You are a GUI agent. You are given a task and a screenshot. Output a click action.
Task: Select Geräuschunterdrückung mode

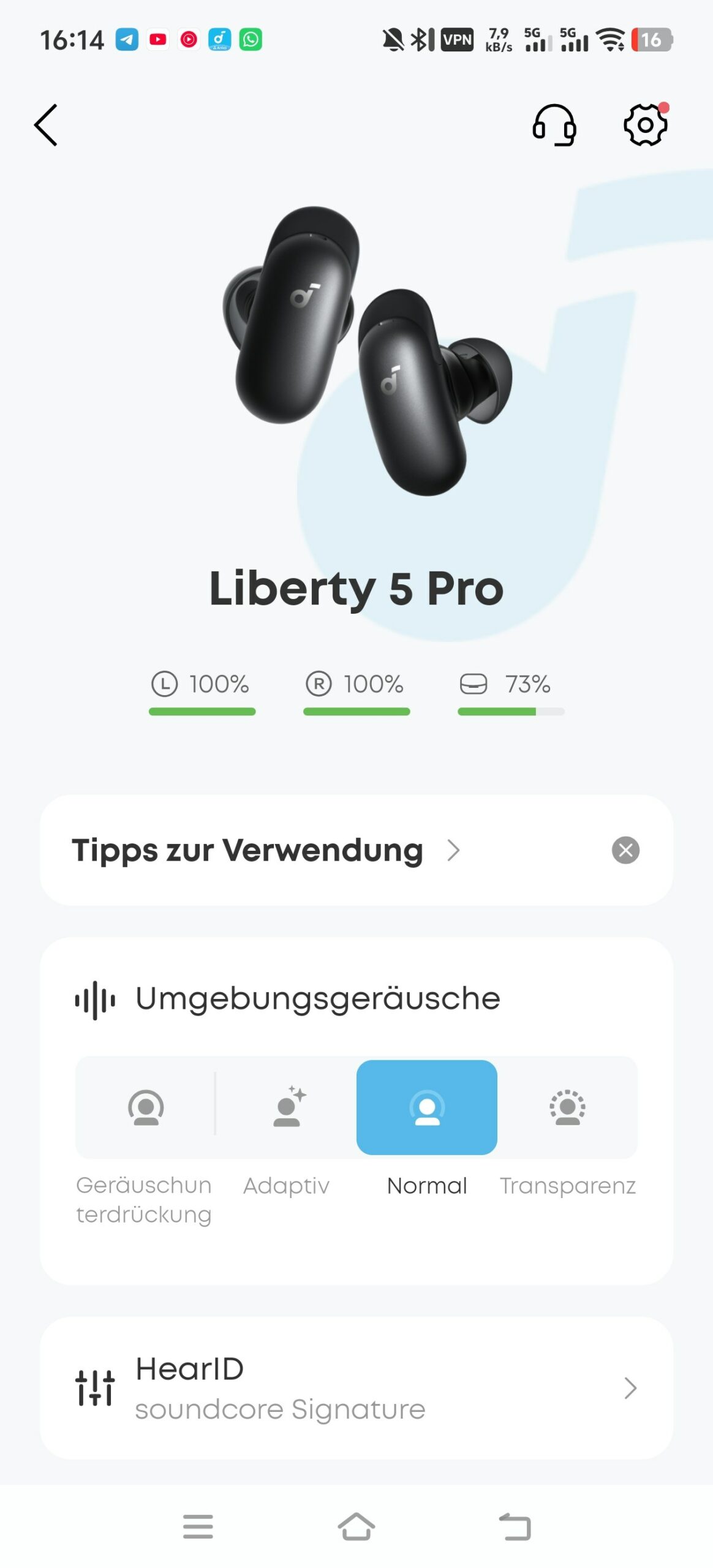145,1107
